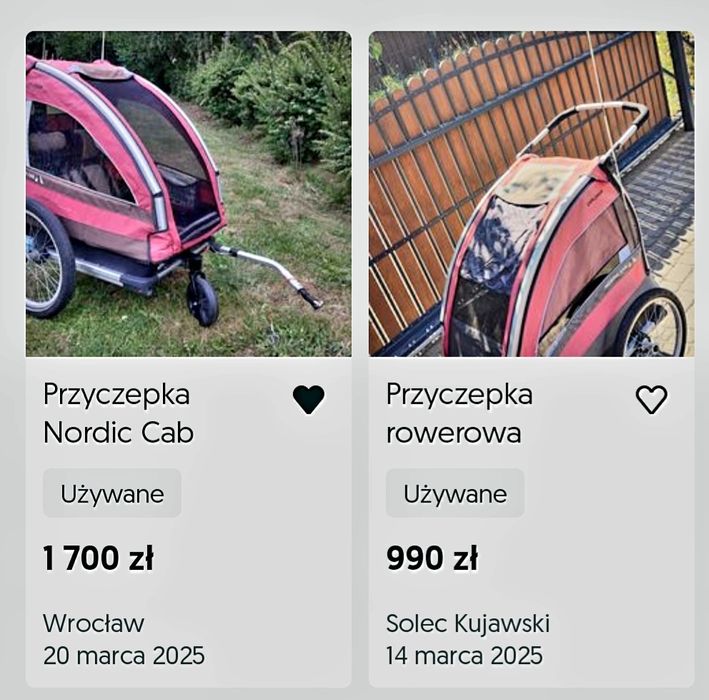Open the Przyczepka rowerowa listing
The width and height of the screenshot is (709, 700).
[459, 412]
